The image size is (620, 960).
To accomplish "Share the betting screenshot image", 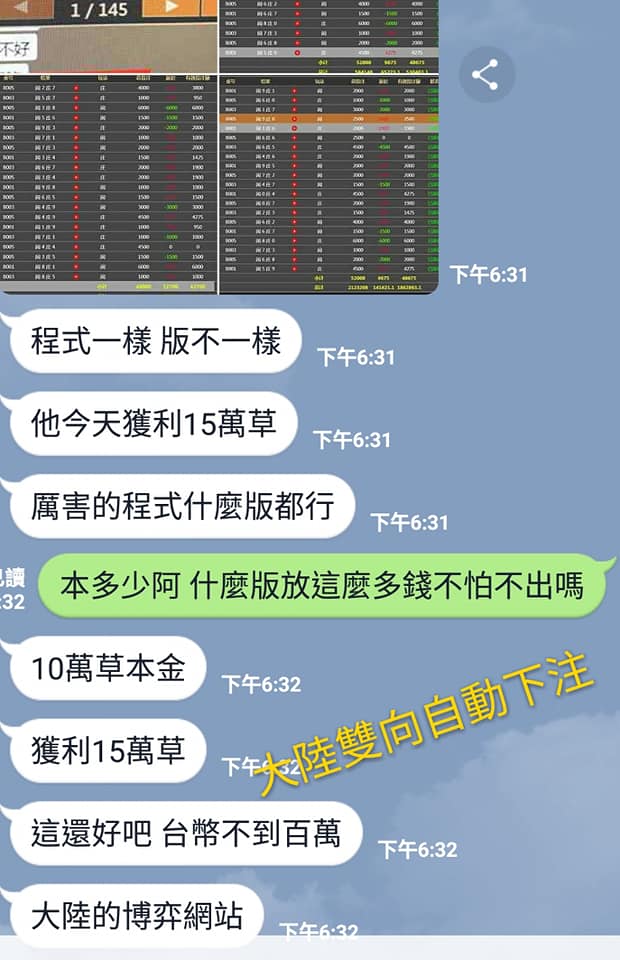I will tap(486, 75).
